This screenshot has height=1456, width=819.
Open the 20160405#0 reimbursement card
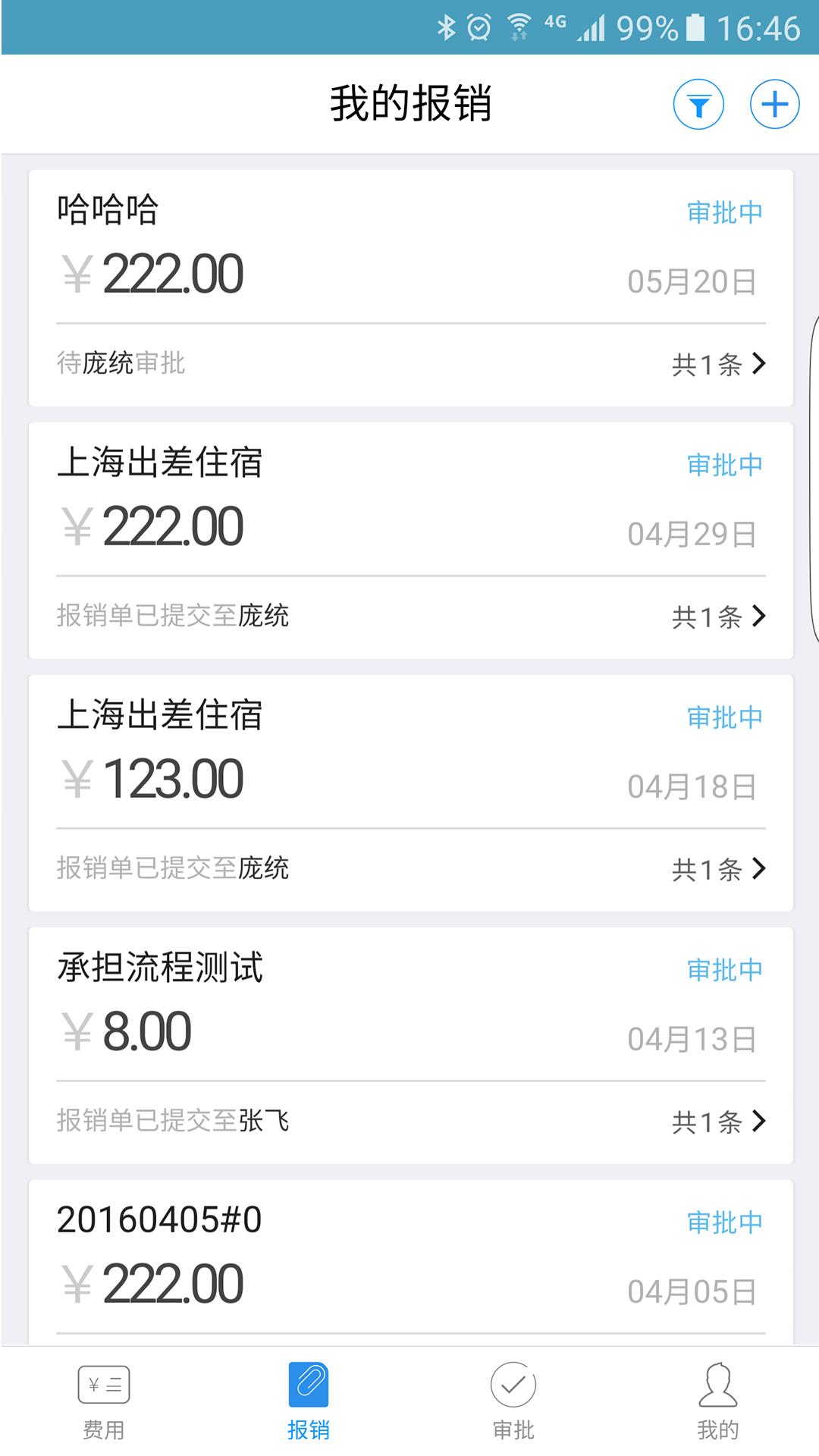[411, 1263]
